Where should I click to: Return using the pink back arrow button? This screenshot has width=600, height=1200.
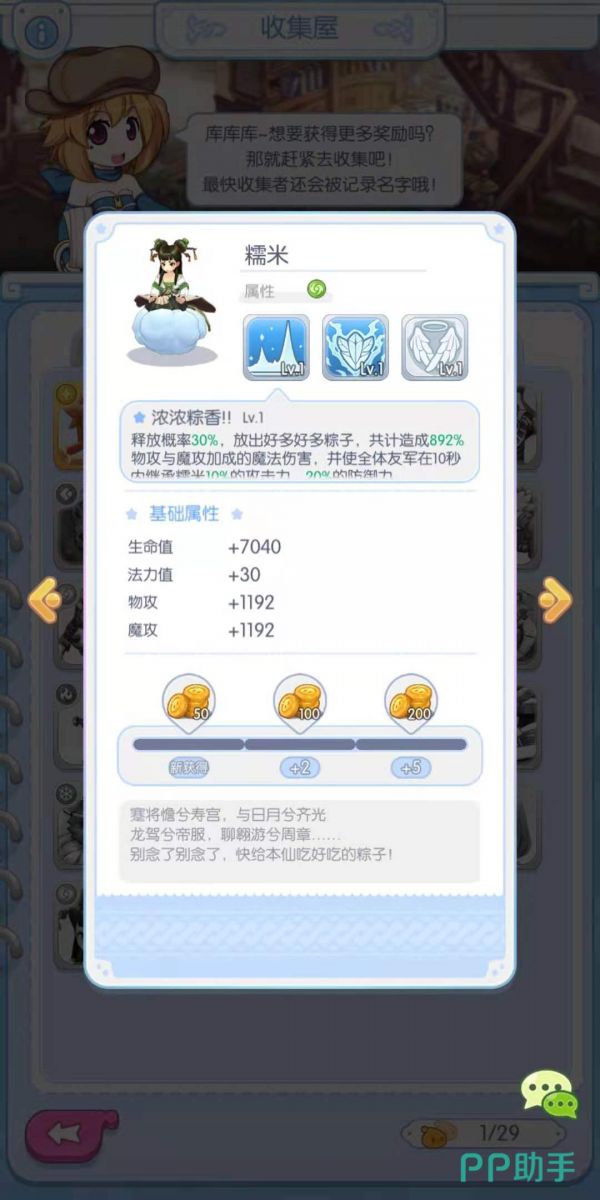(71, 1135)
